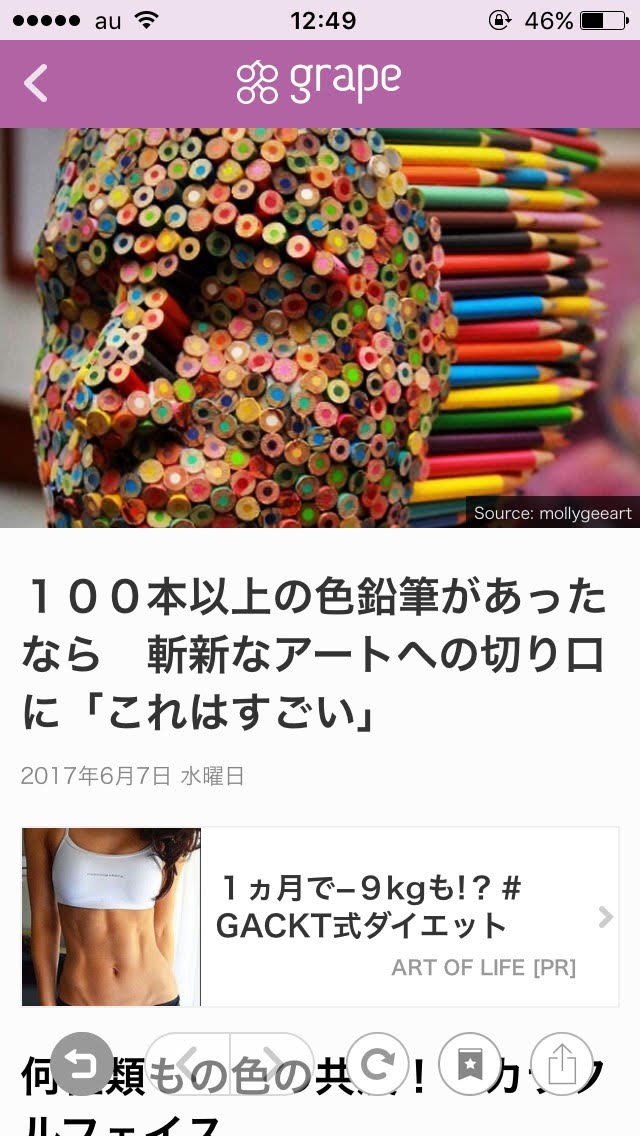Go back using the header arrow
This screenshot has width=640, height=1136.
(36, 84)
